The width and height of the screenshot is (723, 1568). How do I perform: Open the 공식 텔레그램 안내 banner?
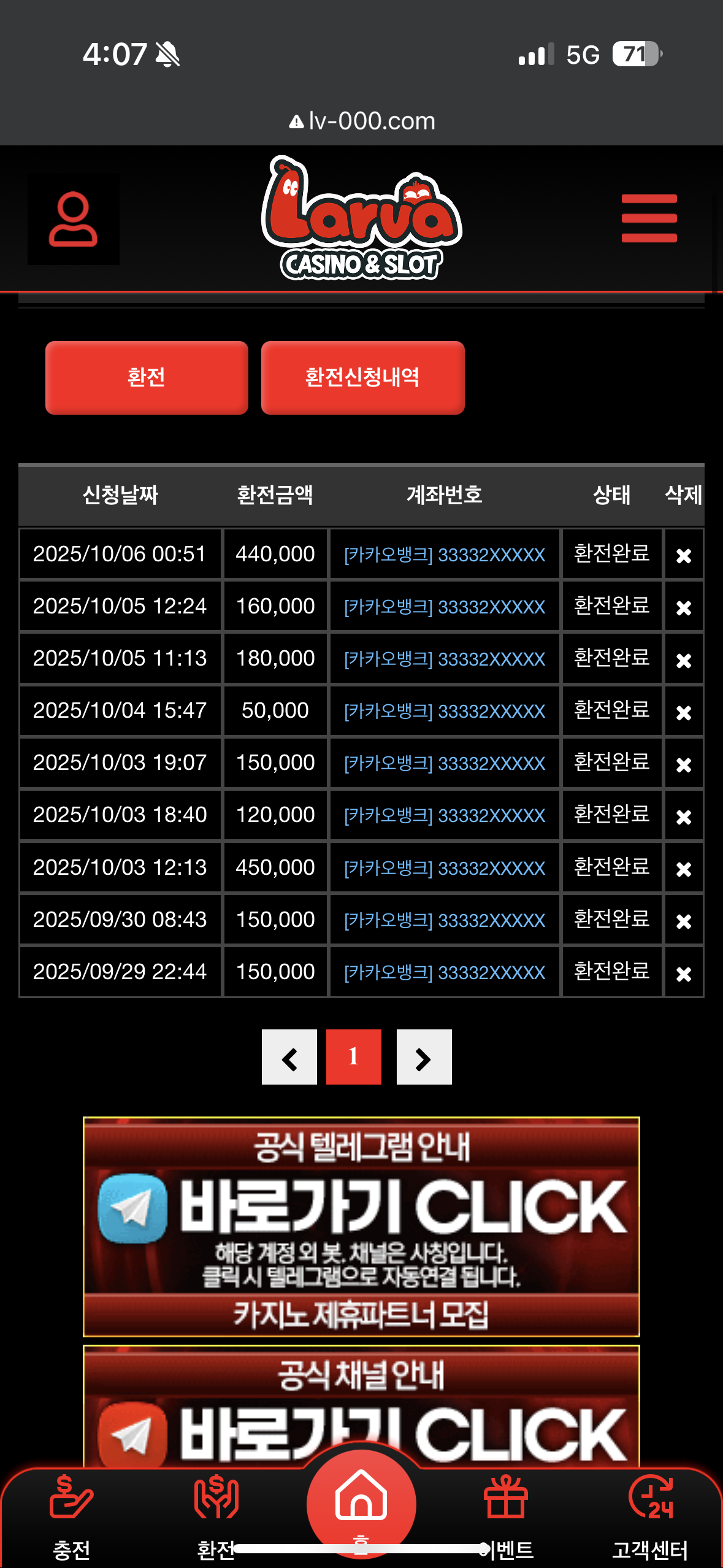pos(361,1226)
